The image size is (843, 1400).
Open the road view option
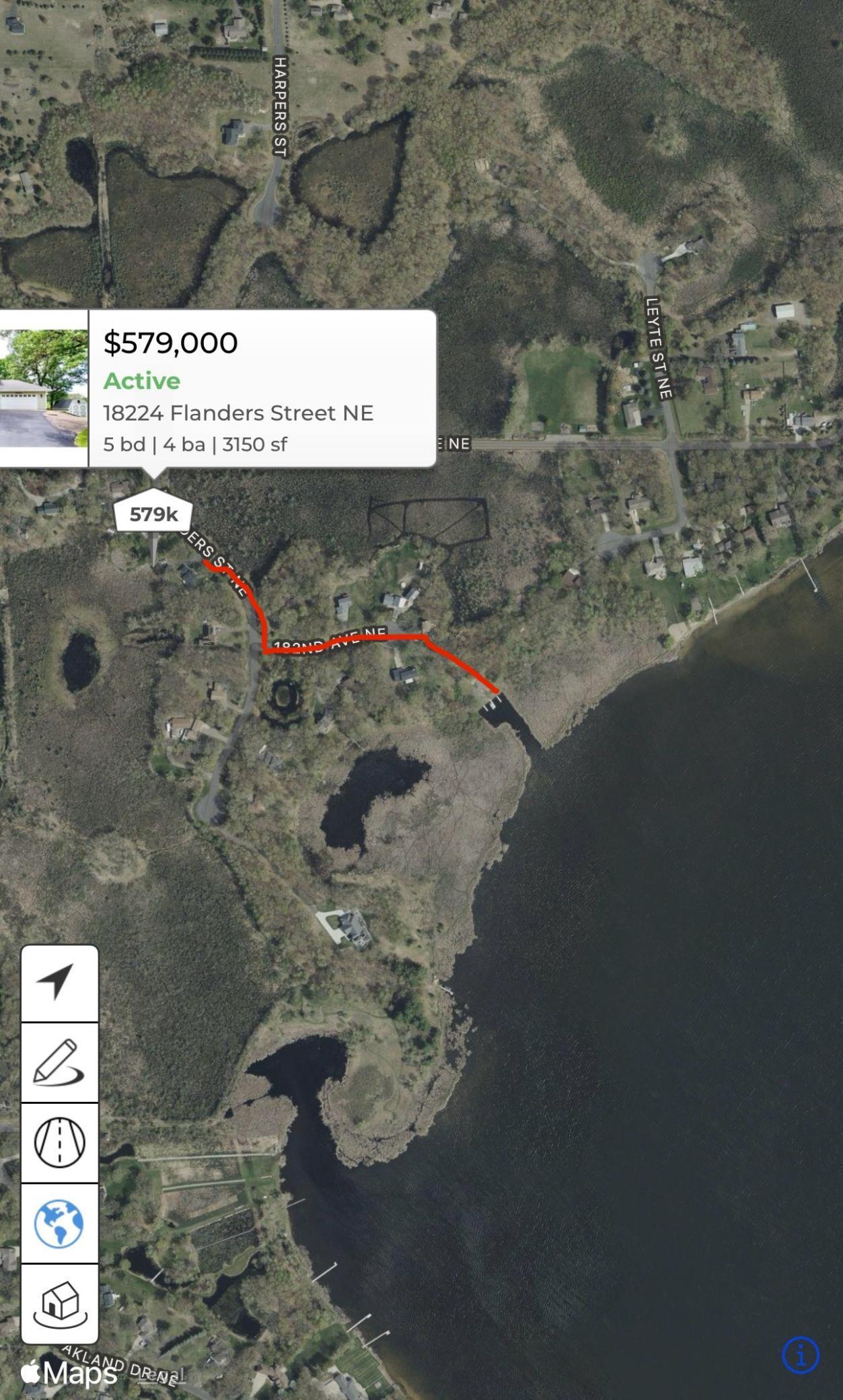[59, 1142]
